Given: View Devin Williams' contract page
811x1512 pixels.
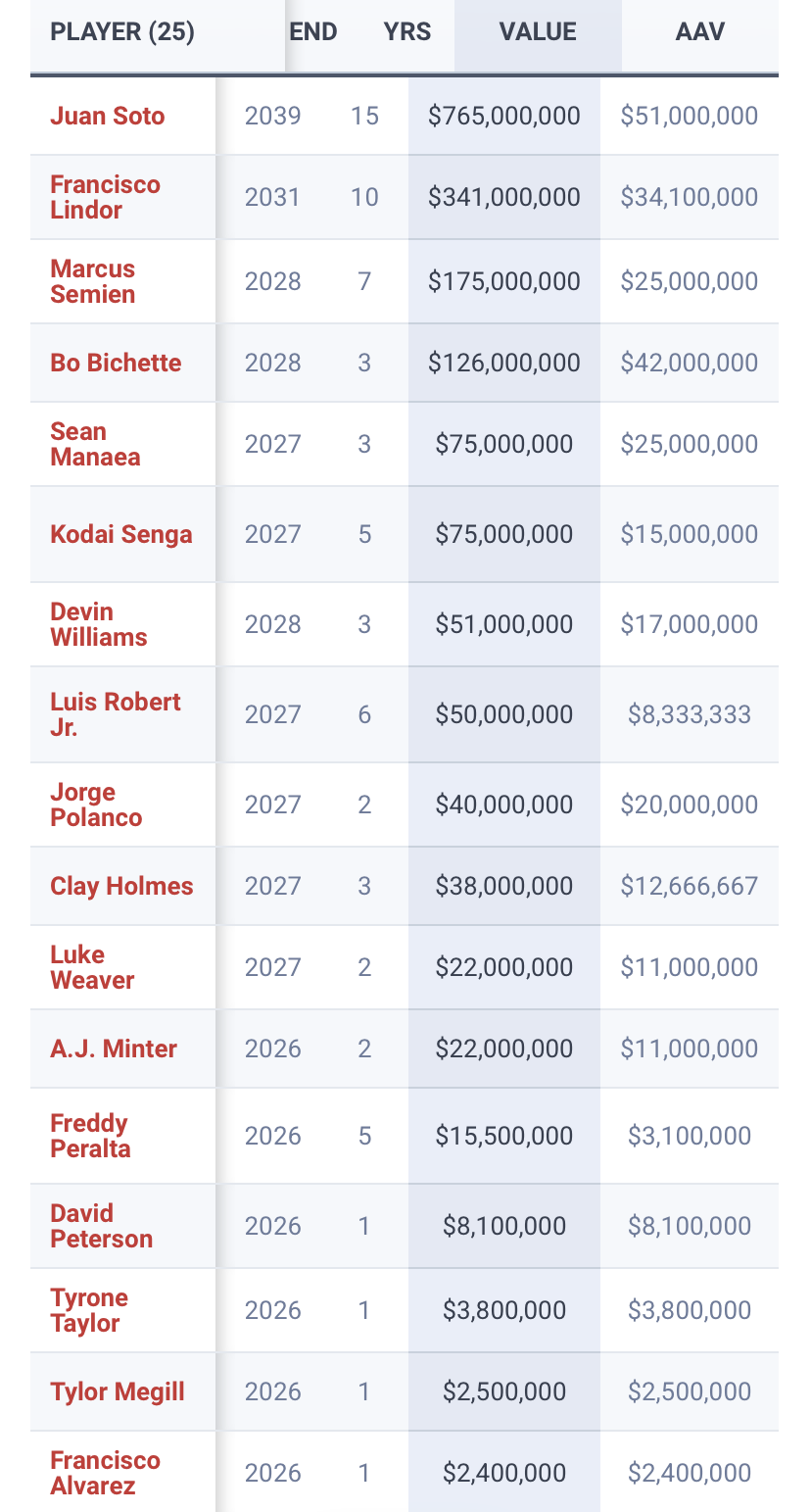Looking at the screenshot, I should 98,624.
